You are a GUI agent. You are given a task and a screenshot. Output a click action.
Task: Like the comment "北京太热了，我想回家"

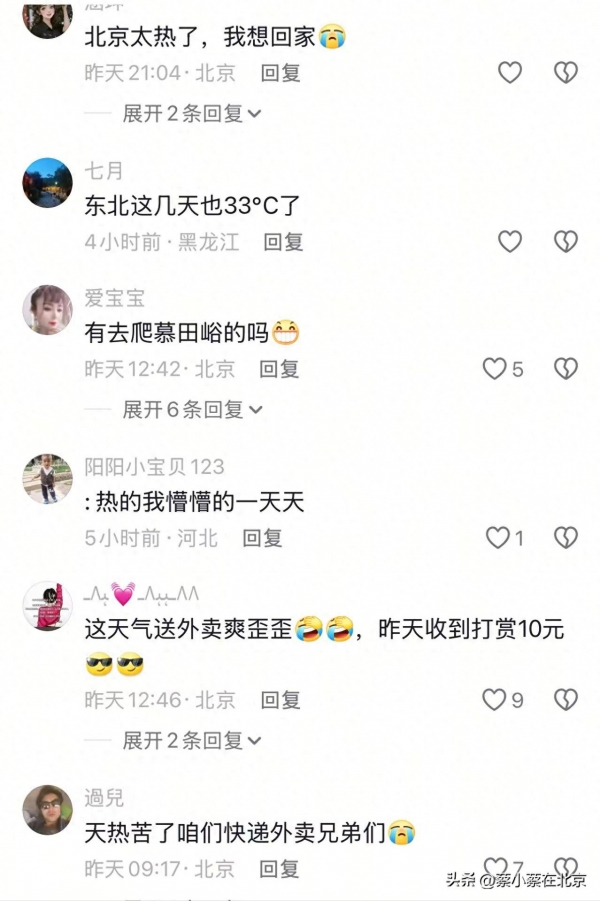(510, 72)
